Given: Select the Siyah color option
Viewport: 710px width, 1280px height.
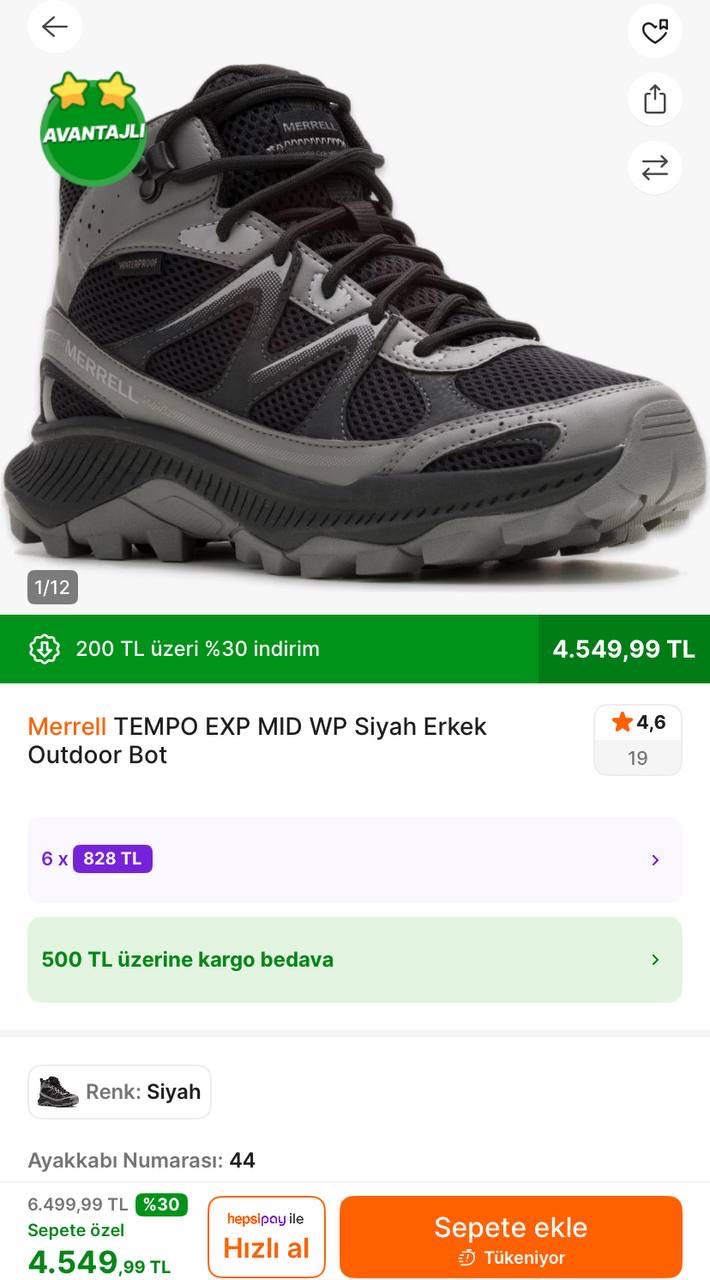Looking at the screenshot, I should 120,1091.
